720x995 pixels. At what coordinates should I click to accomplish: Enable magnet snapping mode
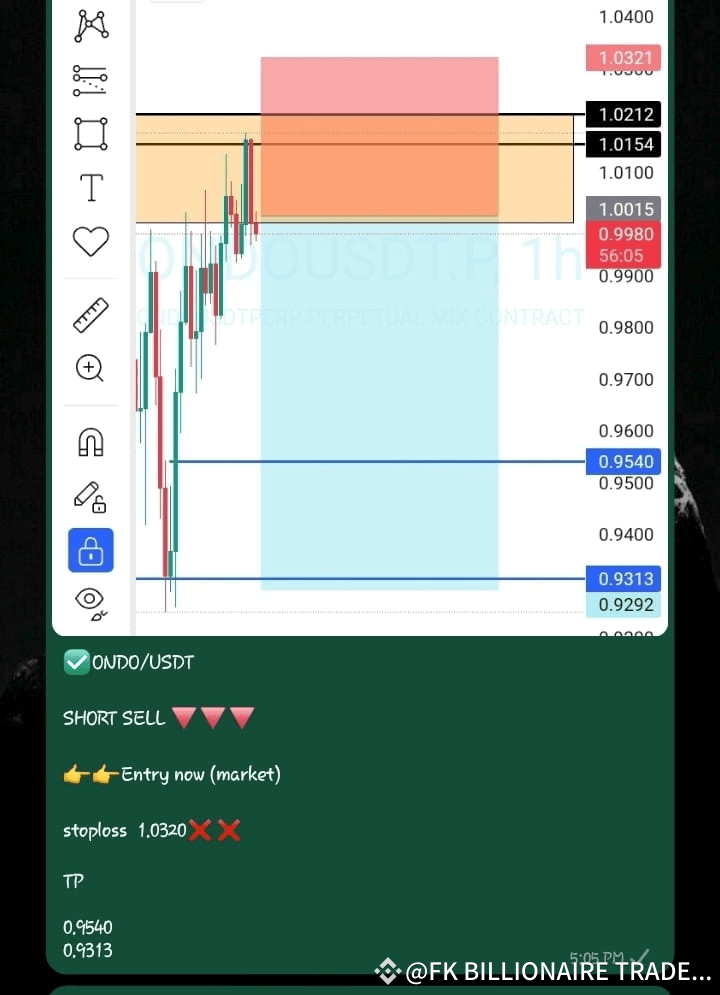[90, 441]
